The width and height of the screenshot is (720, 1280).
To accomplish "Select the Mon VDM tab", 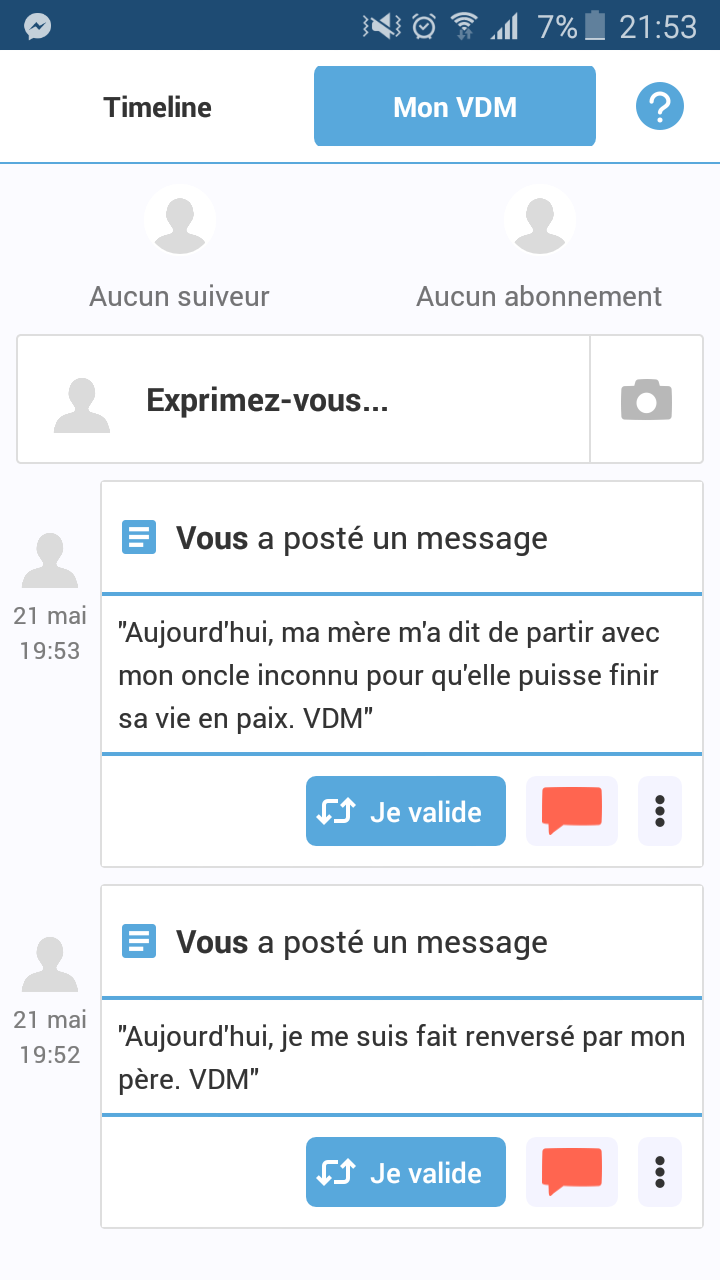I will coord(455,107).
